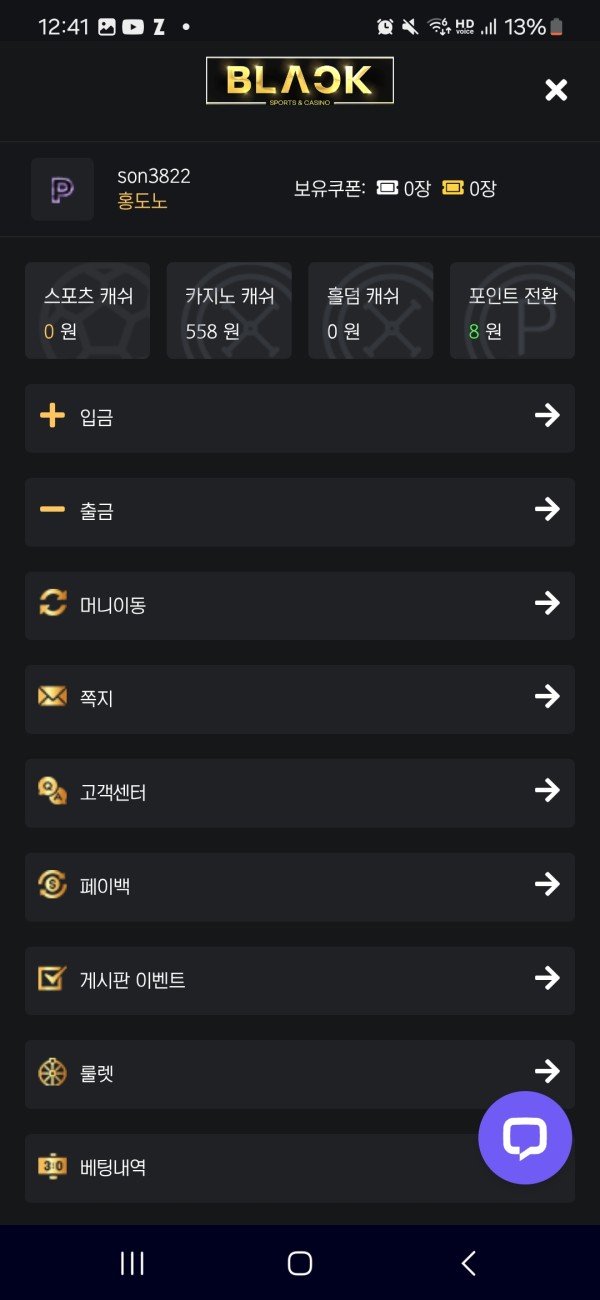Open the purple live chat bubble

(525, 1138)
